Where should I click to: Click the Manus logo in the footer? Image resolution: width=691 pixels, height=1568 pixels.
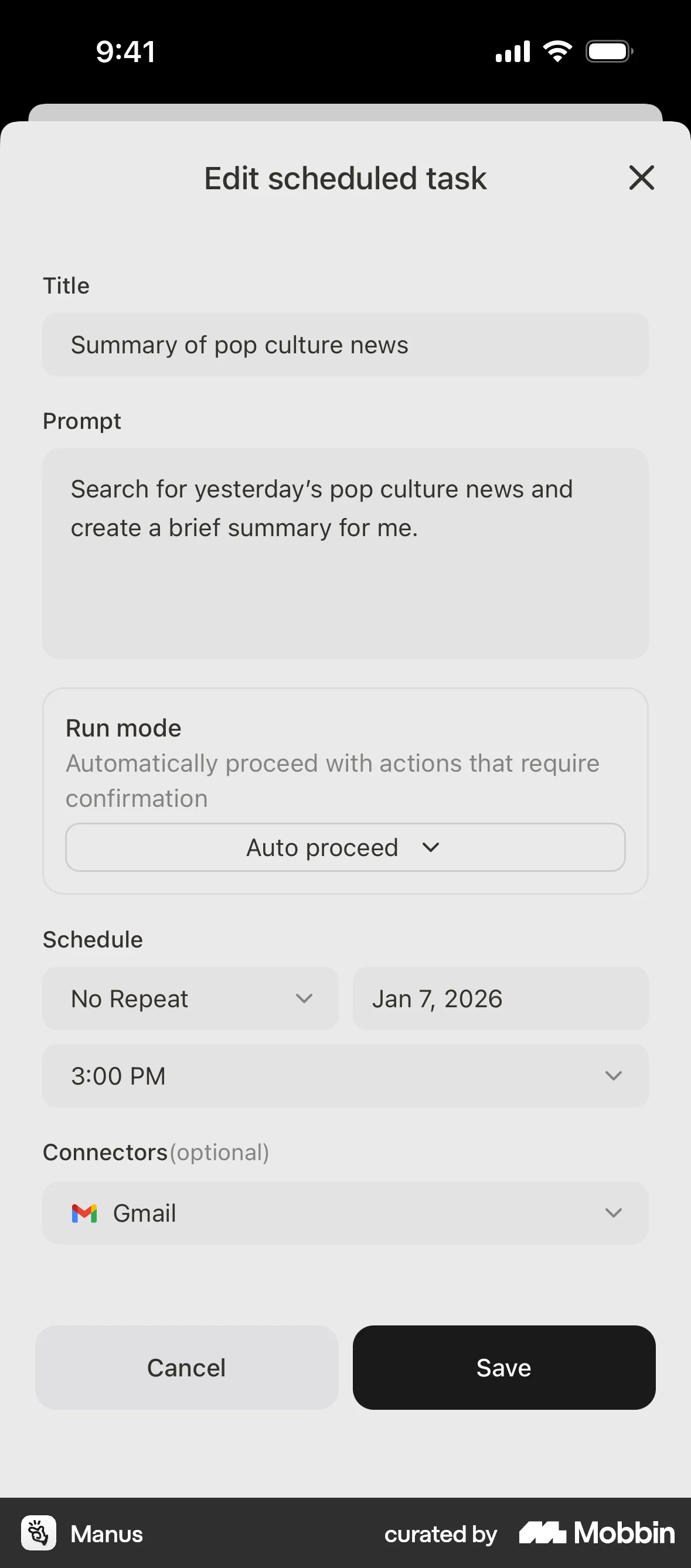coord(40,1533)
